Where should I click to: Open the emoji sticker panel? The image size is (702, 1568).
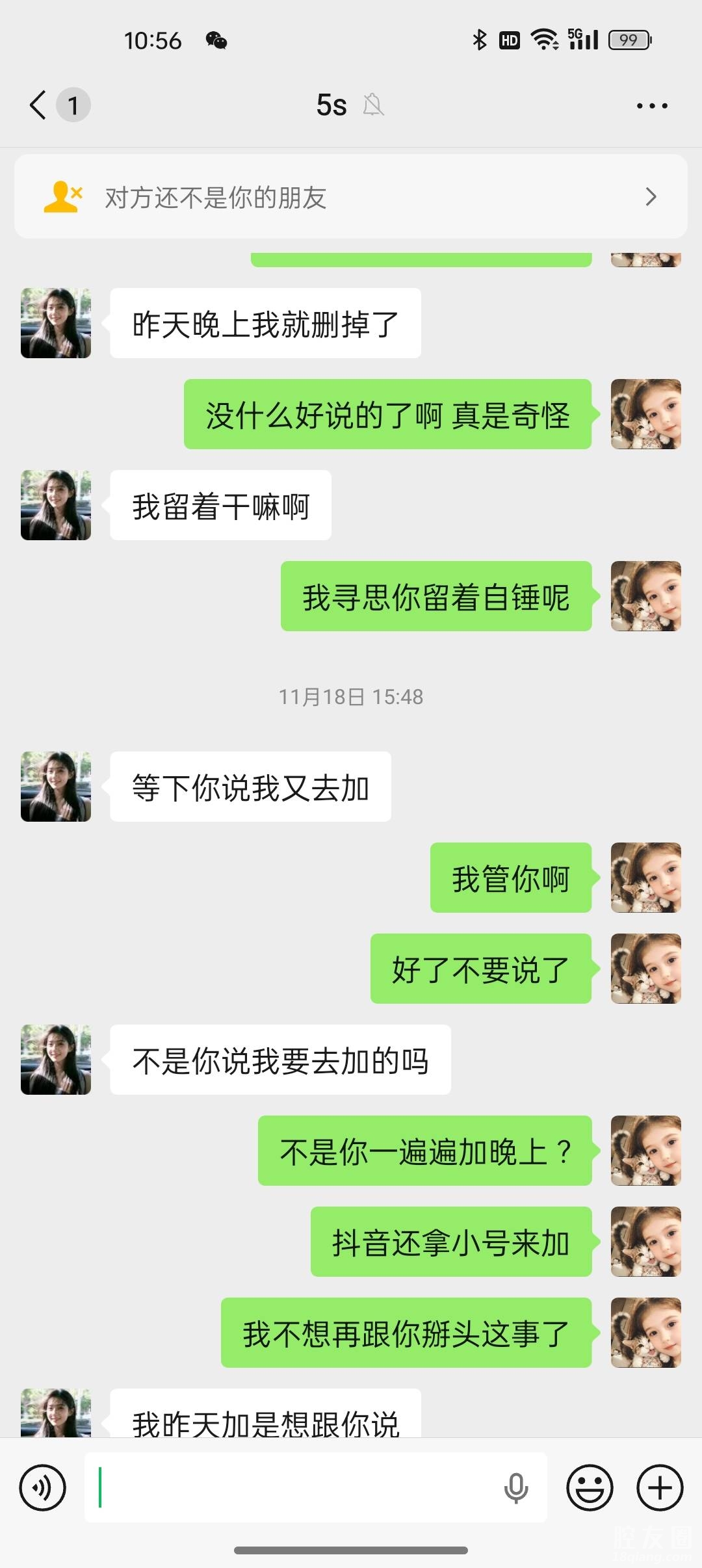point(590,1487)
